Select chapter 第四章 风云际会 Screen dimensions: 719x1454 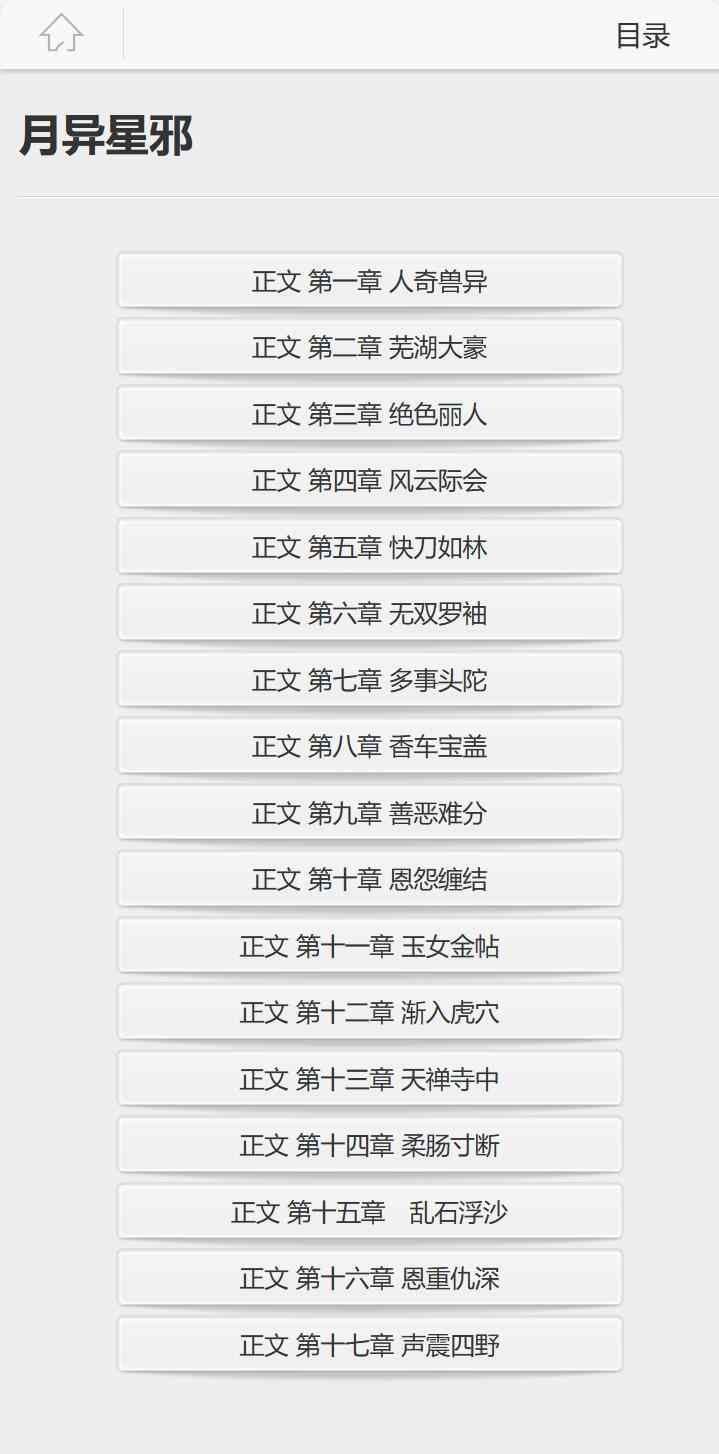(x=370, y=480)
